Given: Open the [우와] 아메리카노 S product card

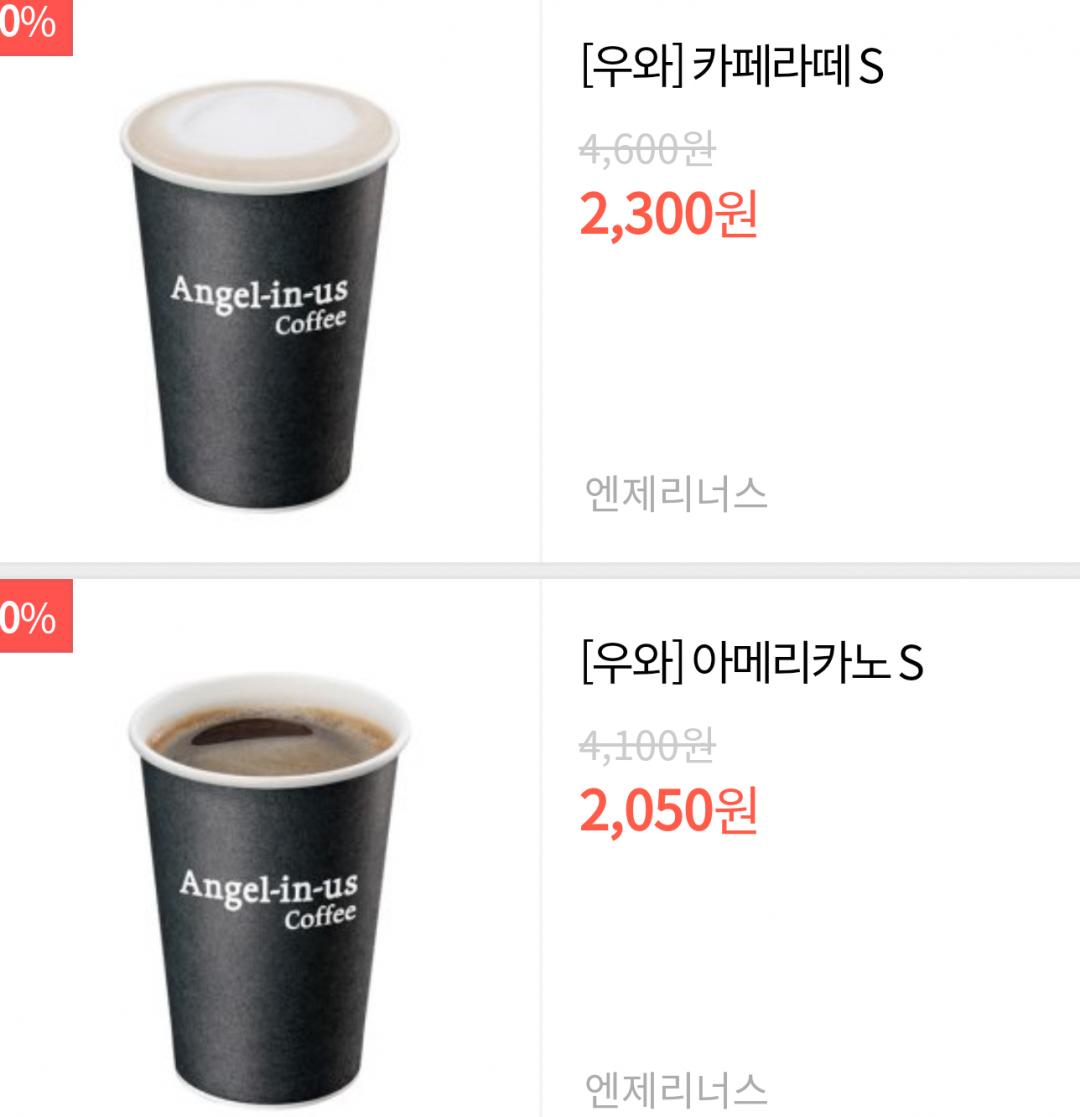Looking at the screenshot, I should 750,664.
